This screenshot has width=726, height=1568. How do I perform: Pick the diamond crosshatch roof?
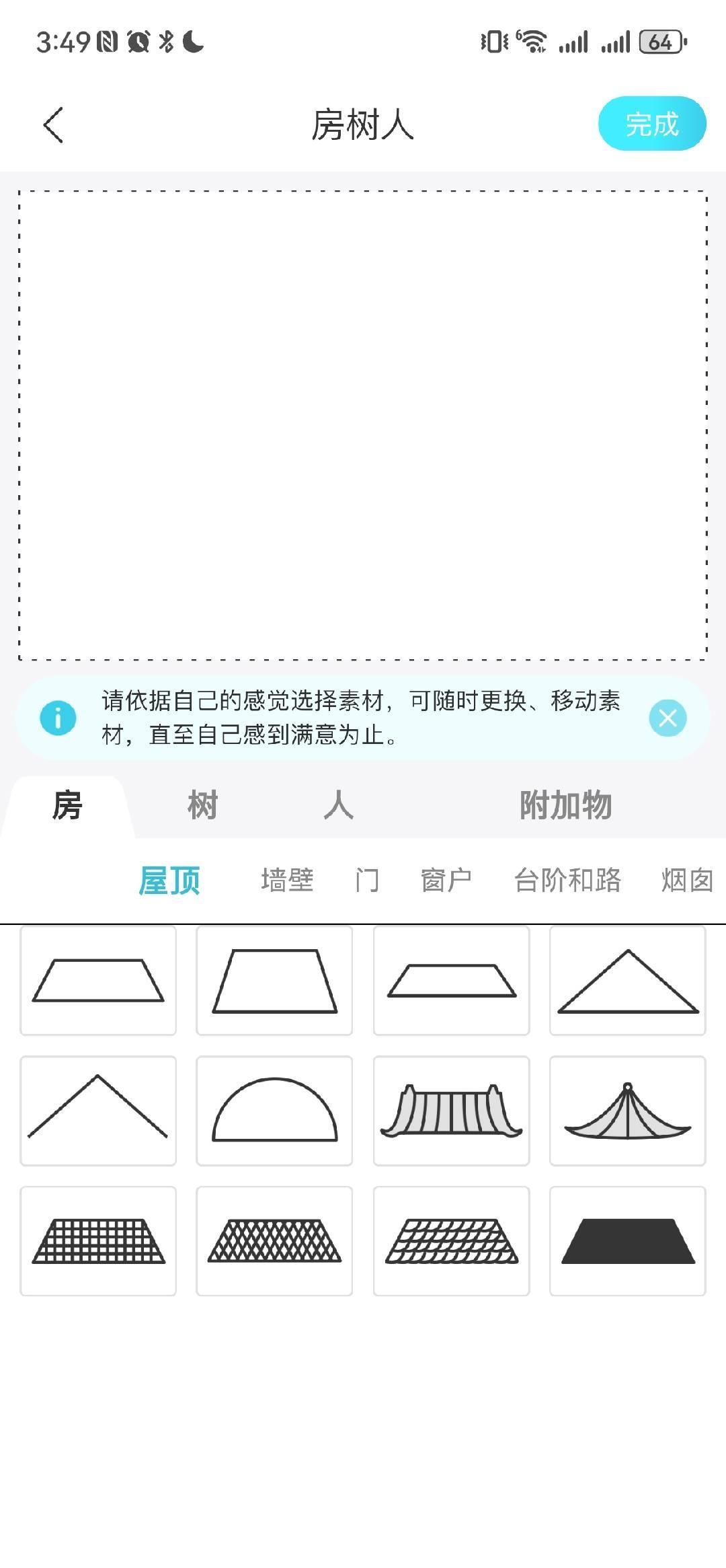pyautogui.click(x=274, y=1241)
